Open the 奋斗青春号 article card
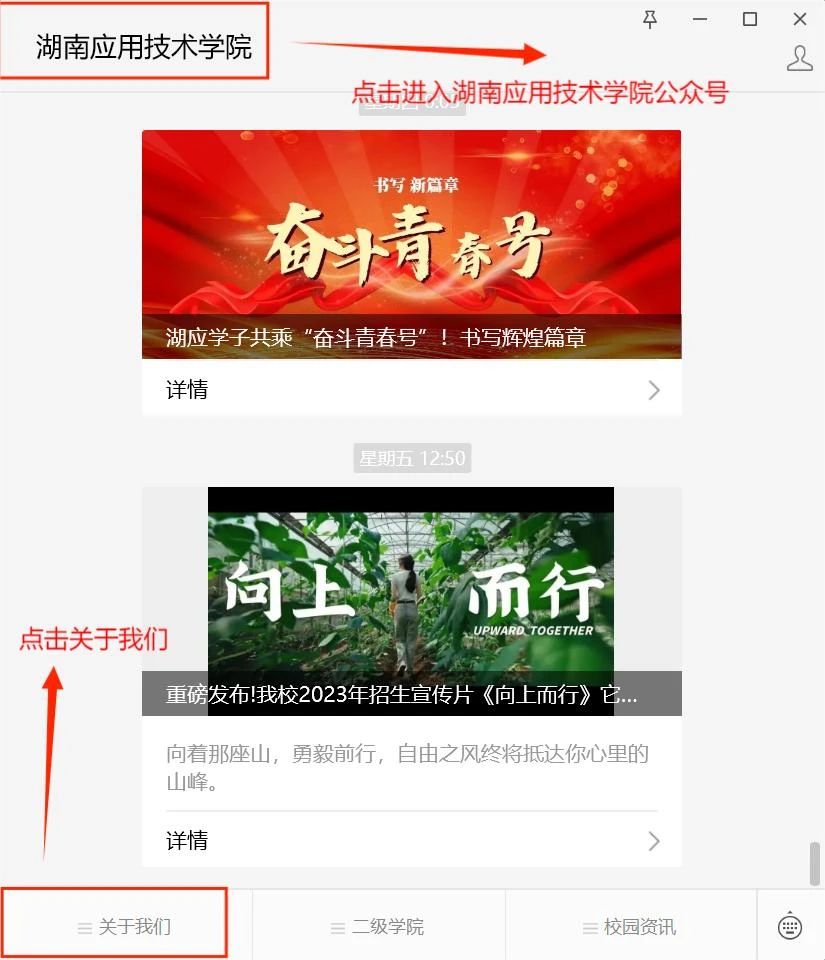 [411, 244]
